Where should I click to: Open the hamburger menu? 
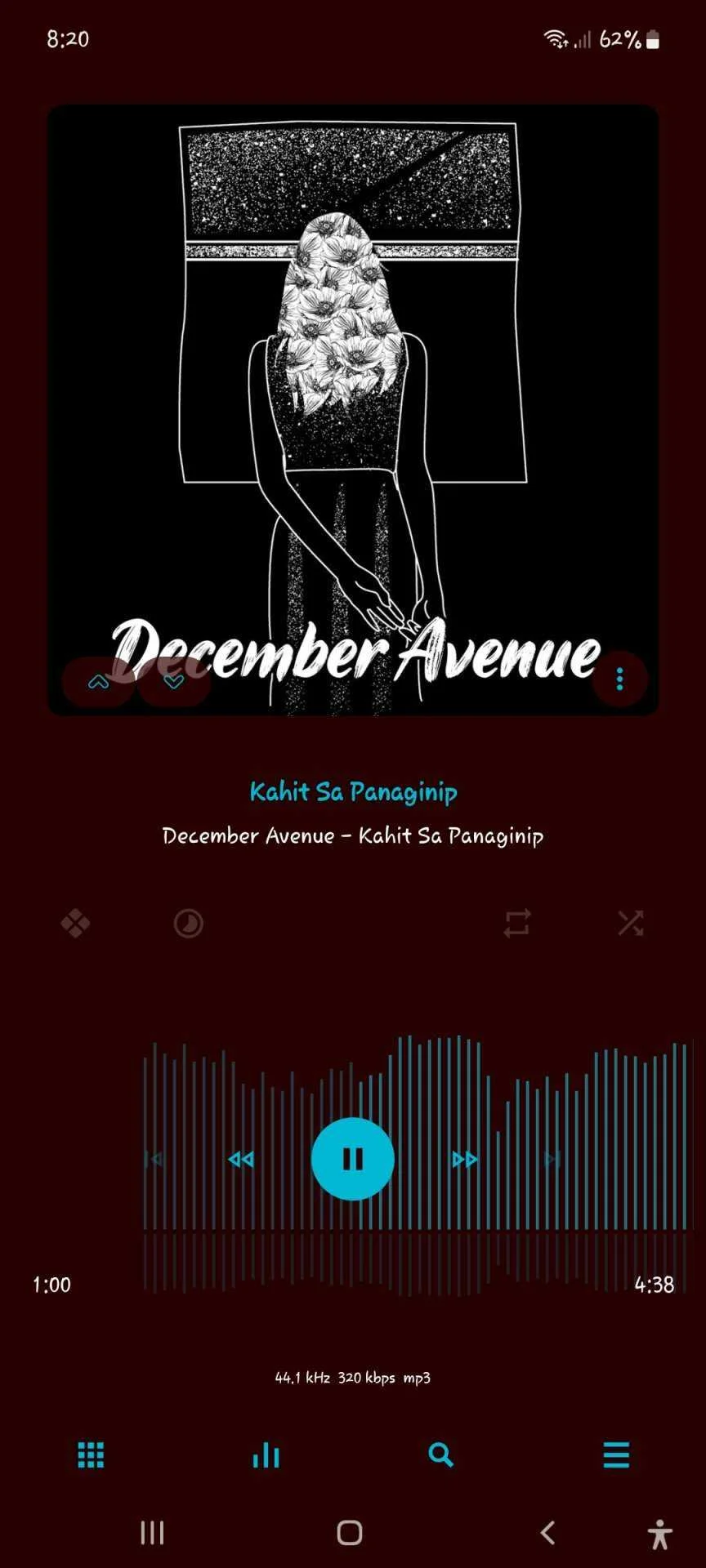616,1454
